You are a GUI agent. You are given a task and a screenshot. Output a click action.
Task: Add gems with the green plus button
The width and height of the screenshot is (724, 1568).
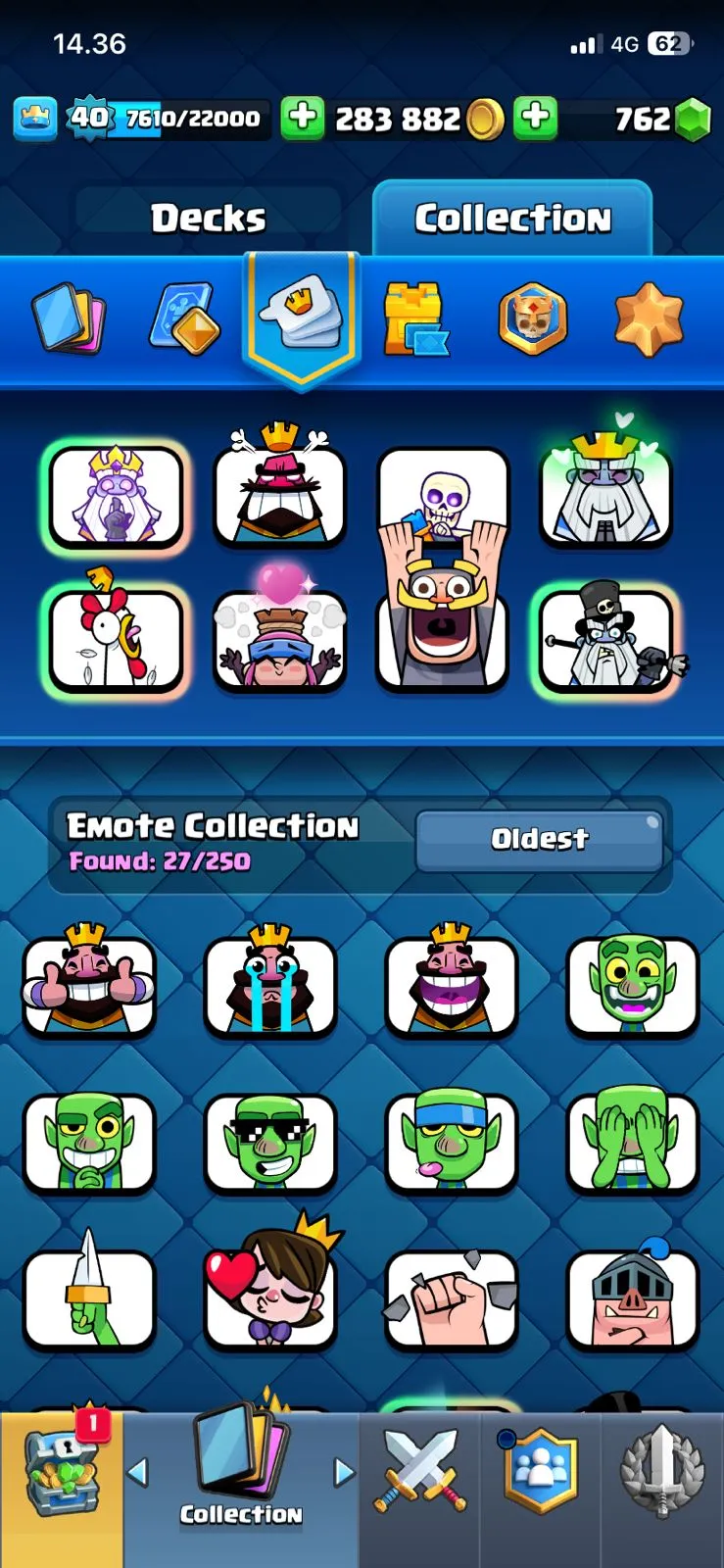[x=535, y=120]
